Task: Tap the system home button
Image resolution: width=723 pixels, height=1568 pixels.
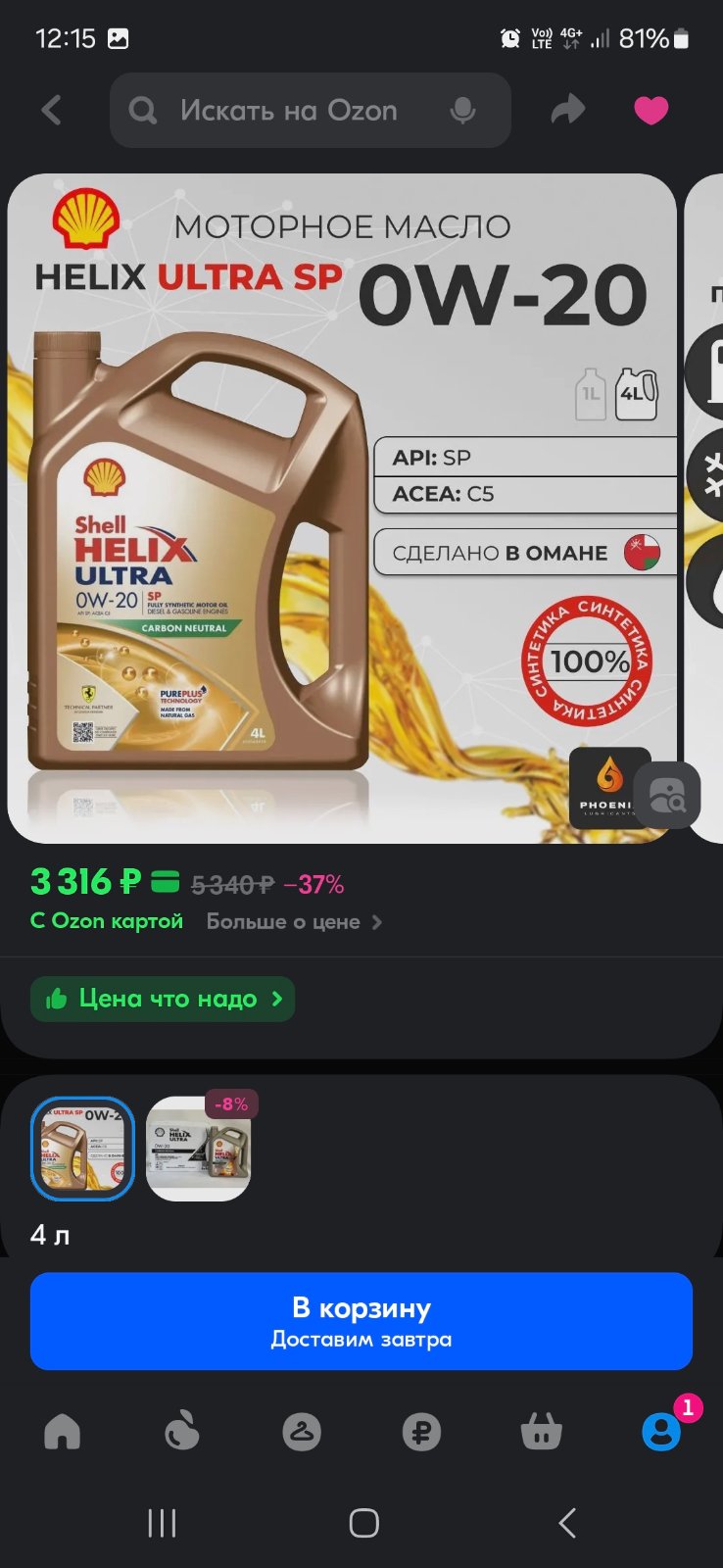Action: [x=363, y=1523]
